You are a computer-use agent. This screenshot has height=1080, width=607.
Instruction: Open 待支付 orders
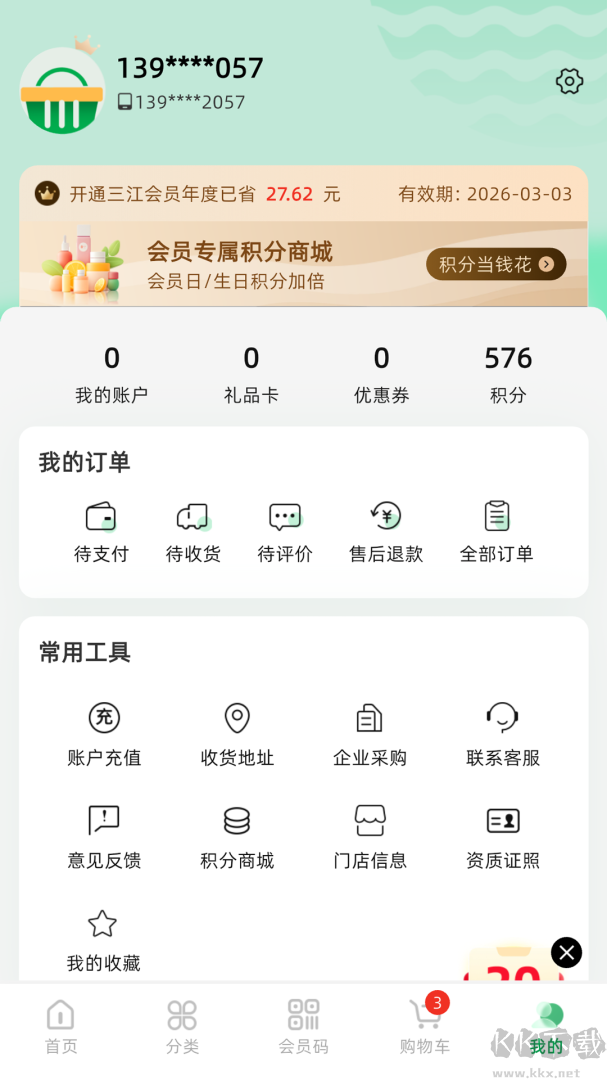[101, 532]
